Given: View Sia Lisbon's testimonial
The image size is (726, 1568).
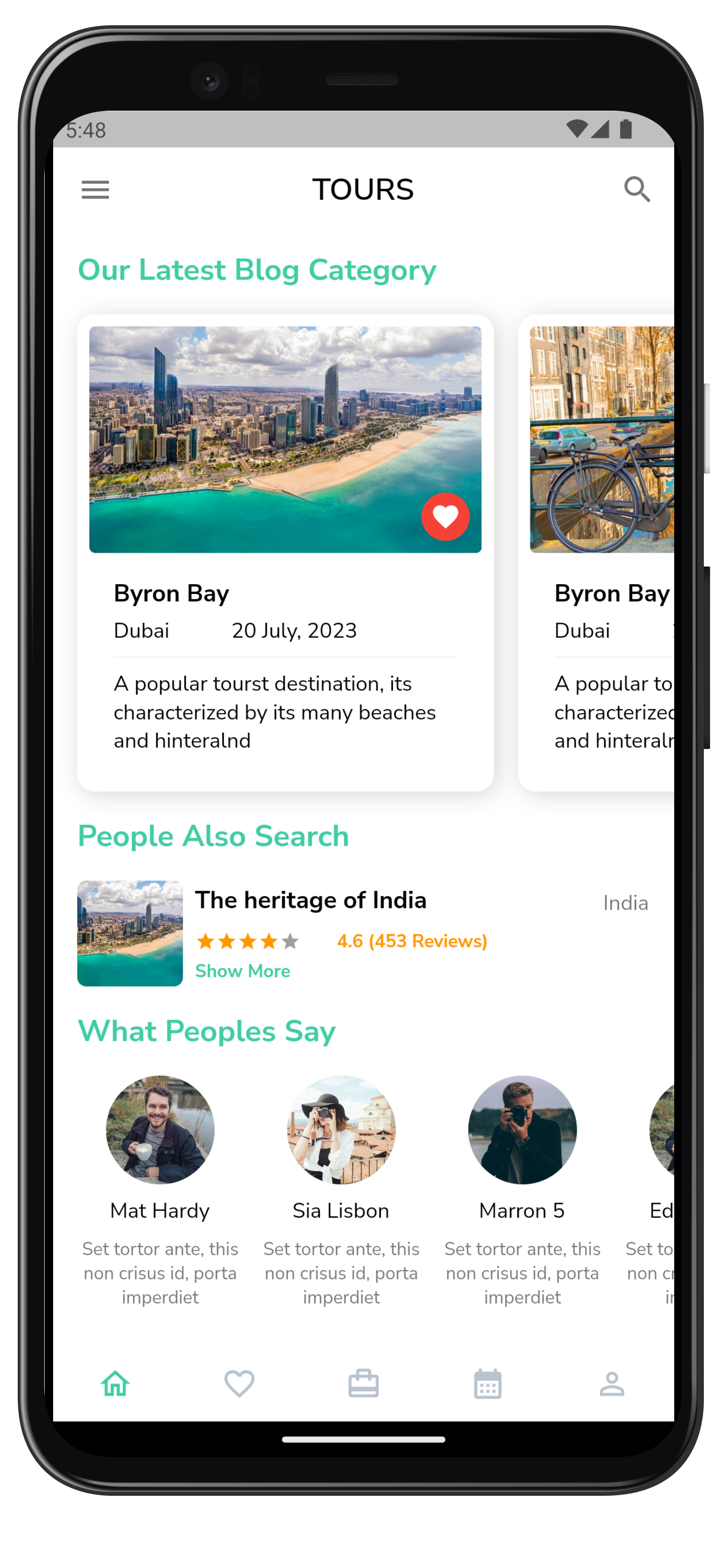Looking at the screenshot, I should pyautogui.click(x=341, y=1191).
